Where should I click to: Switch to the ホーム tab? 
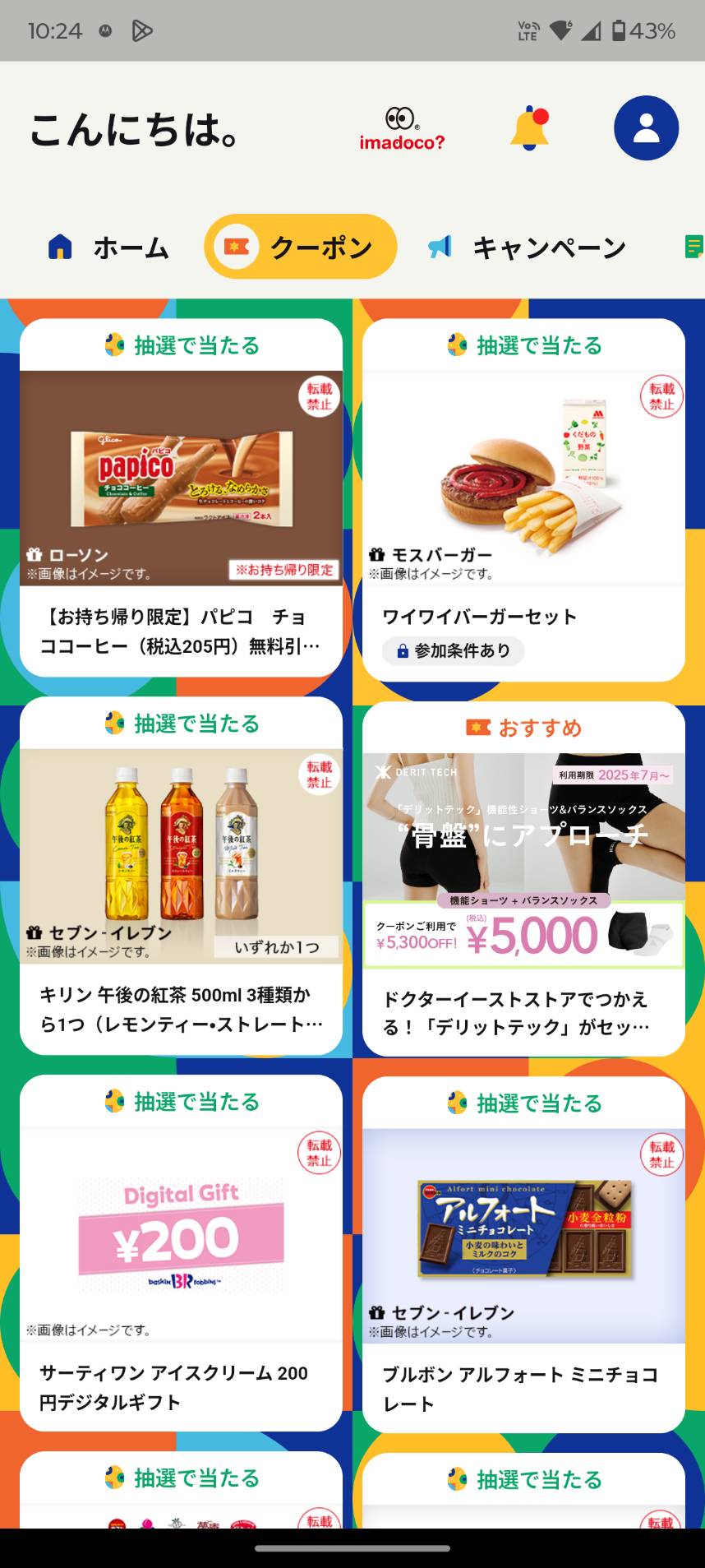click(x=108, y=247)
